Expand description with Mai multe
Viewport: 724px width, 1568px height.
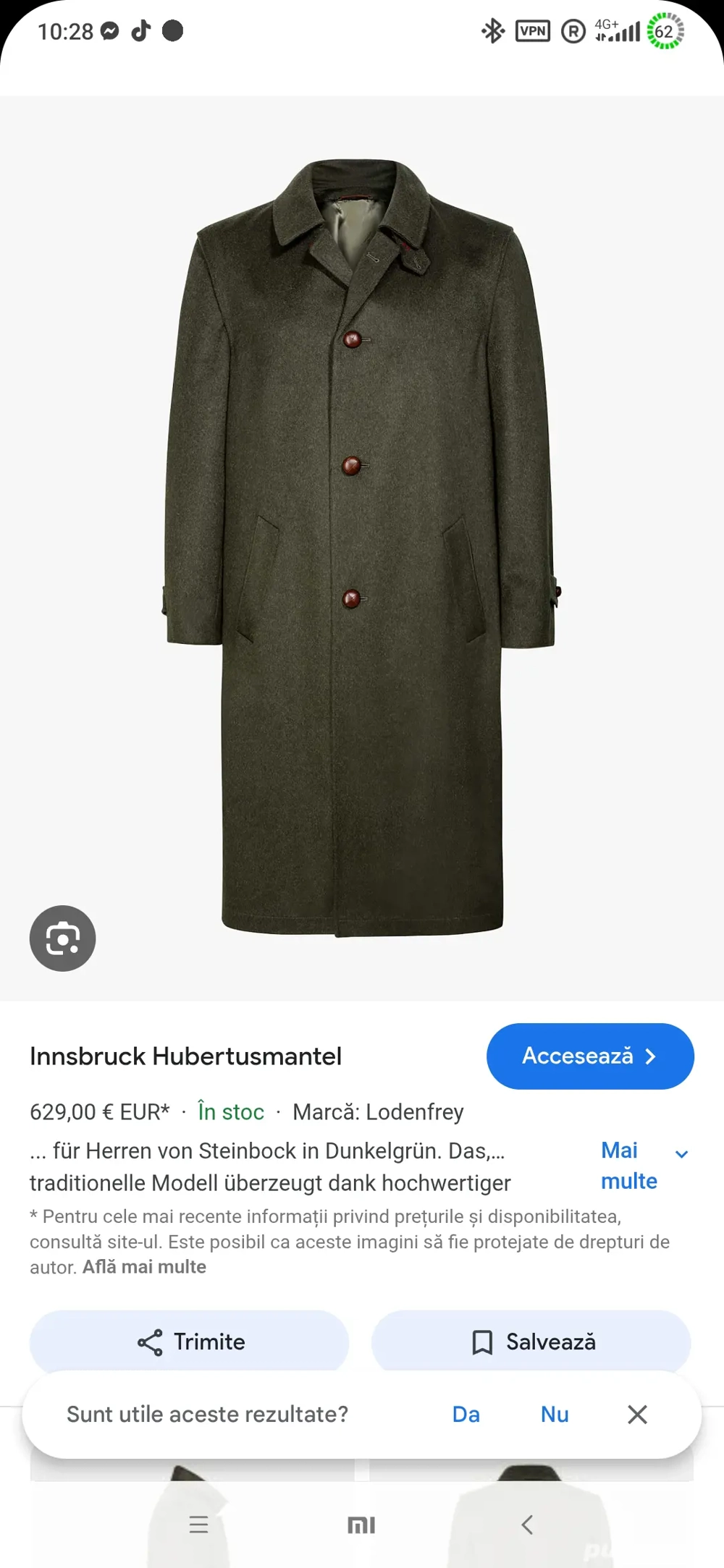point(643,1165)
